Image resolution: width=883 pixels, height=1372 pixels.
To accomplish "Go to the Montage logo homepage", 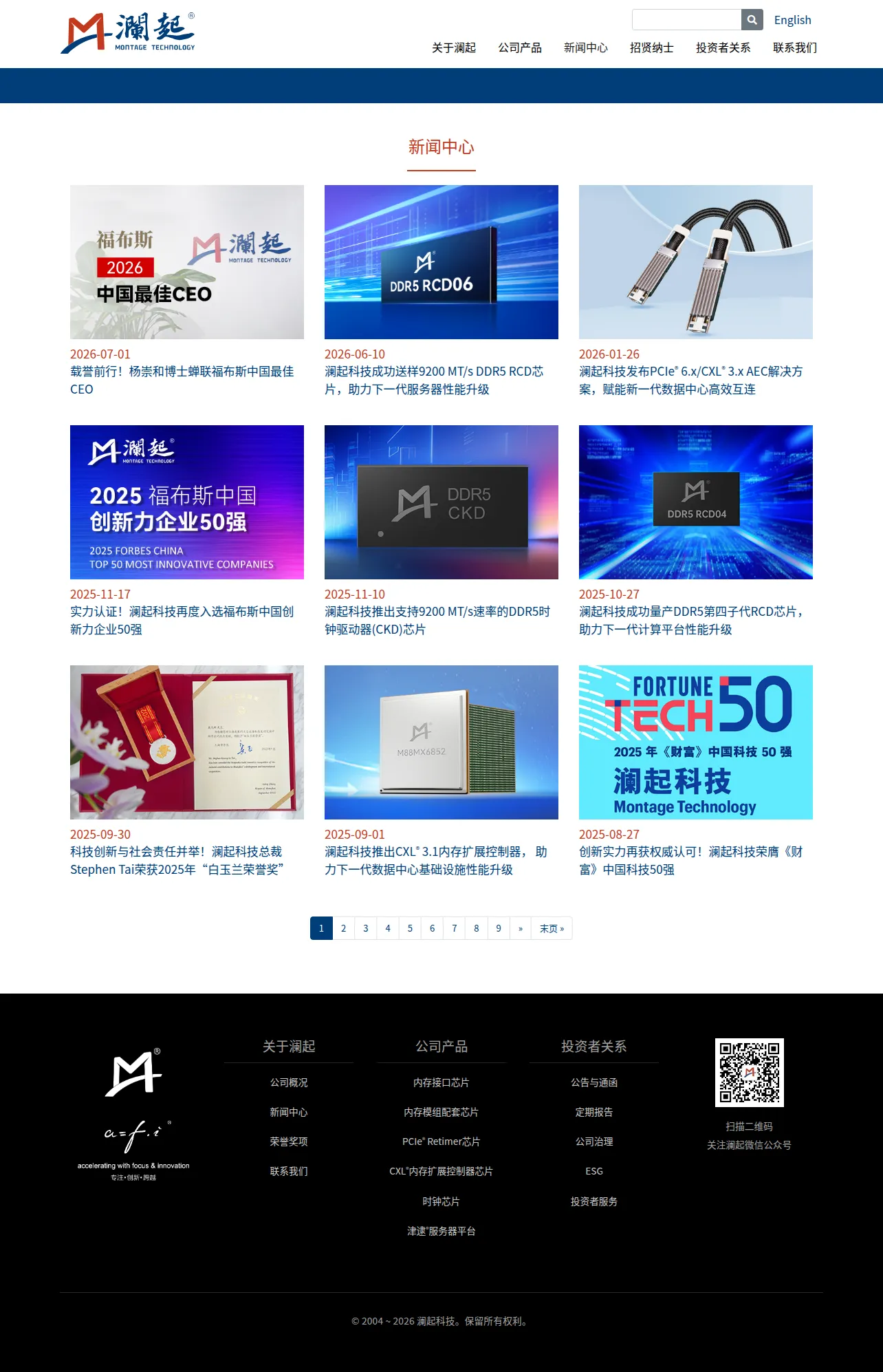I will [128, 33].
